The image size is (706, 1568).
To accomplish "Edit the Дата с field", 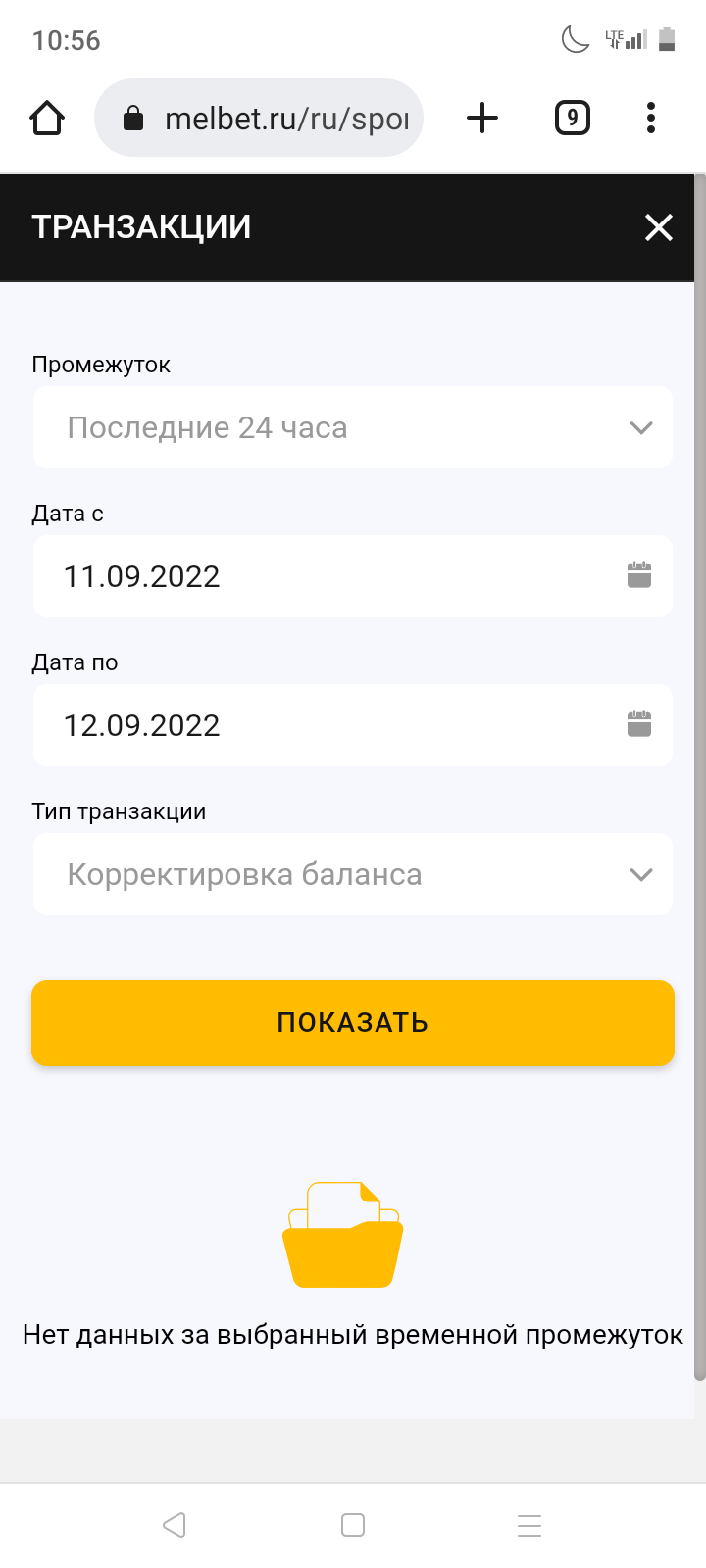I will 353,576.
